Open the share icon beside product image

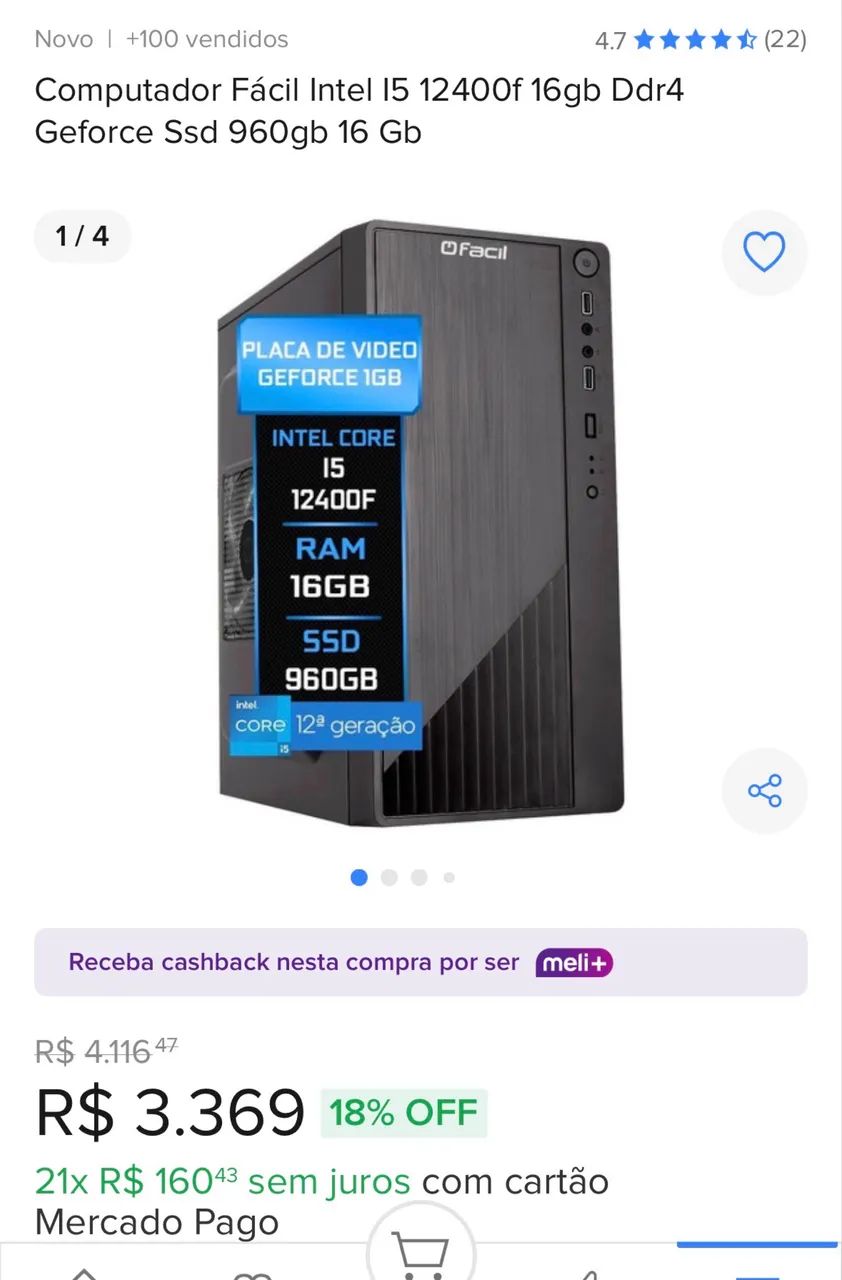(x=764, y=790)
